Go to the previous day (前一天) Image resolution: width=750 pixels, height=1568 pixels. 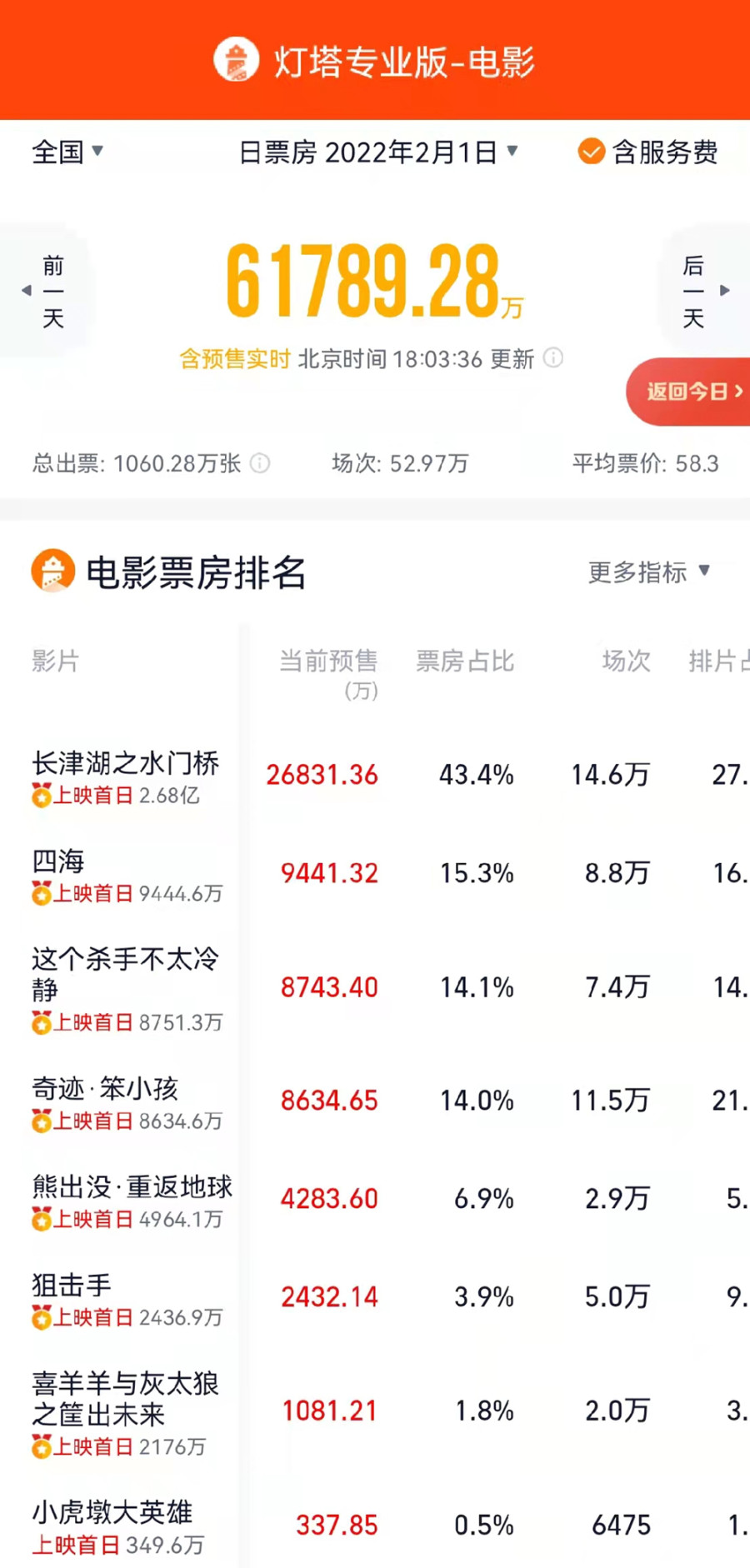point(46,291)
